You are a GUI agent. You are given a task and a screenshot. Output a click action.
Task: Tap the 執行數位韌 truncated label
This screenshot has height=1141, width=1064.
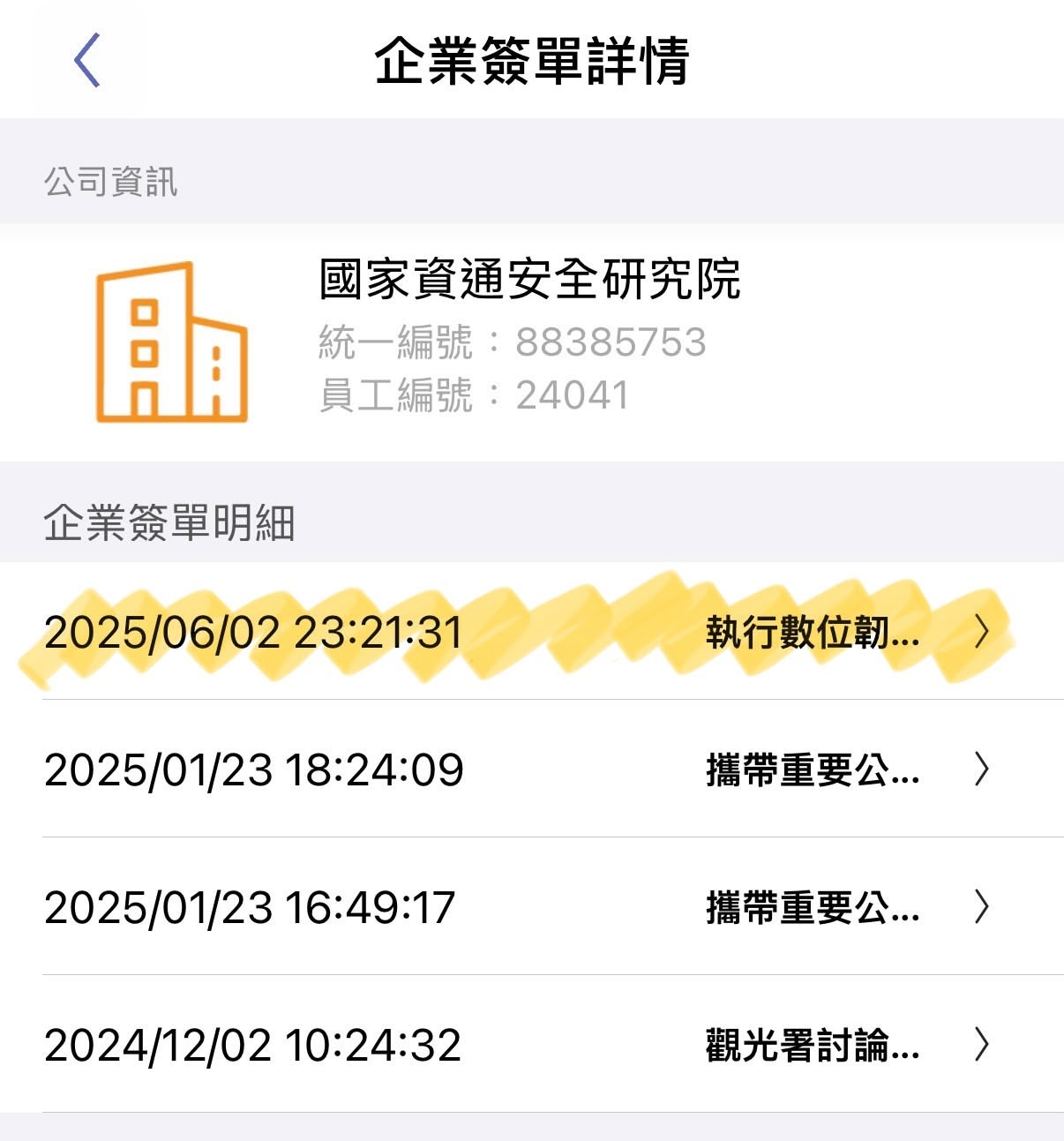pyautogui.click(x=812, y=631)
